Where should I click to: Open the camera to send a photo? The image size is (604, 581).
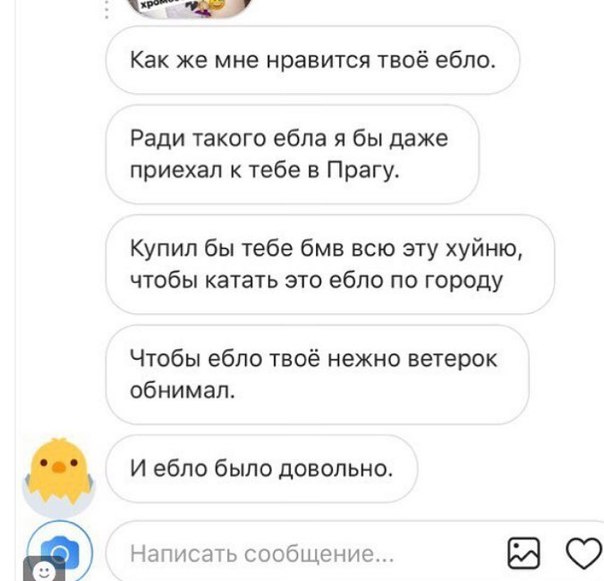(62, 552)
